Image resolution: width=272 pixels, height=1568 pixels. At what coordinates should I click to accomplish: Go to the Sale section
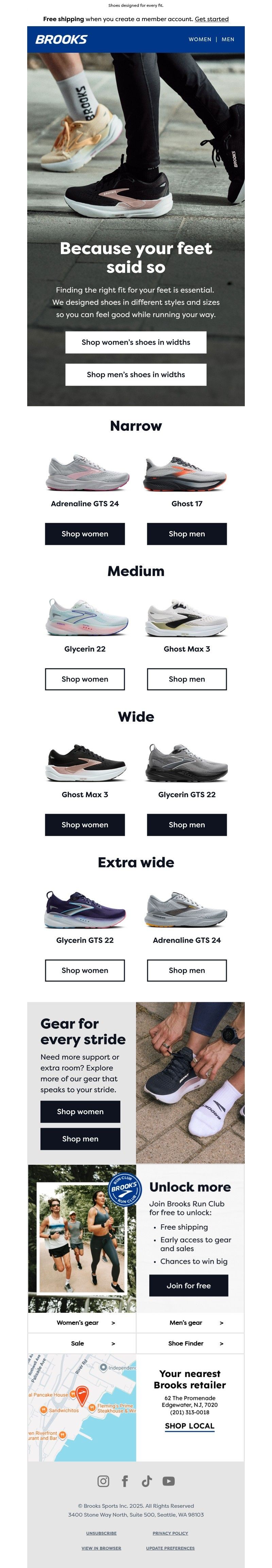tap(82, 1343)
